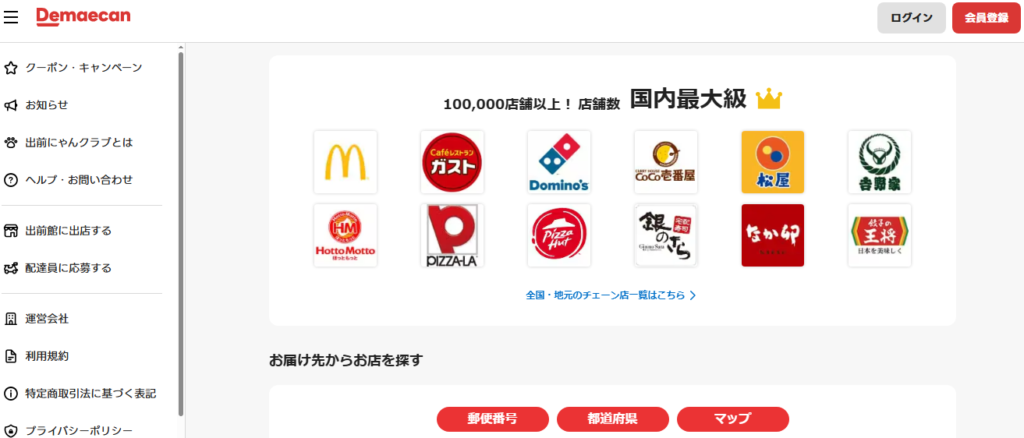The width and height of the screenshot is (1024, 438).
Task: Open the chain store list link
Action: (610, 296)
